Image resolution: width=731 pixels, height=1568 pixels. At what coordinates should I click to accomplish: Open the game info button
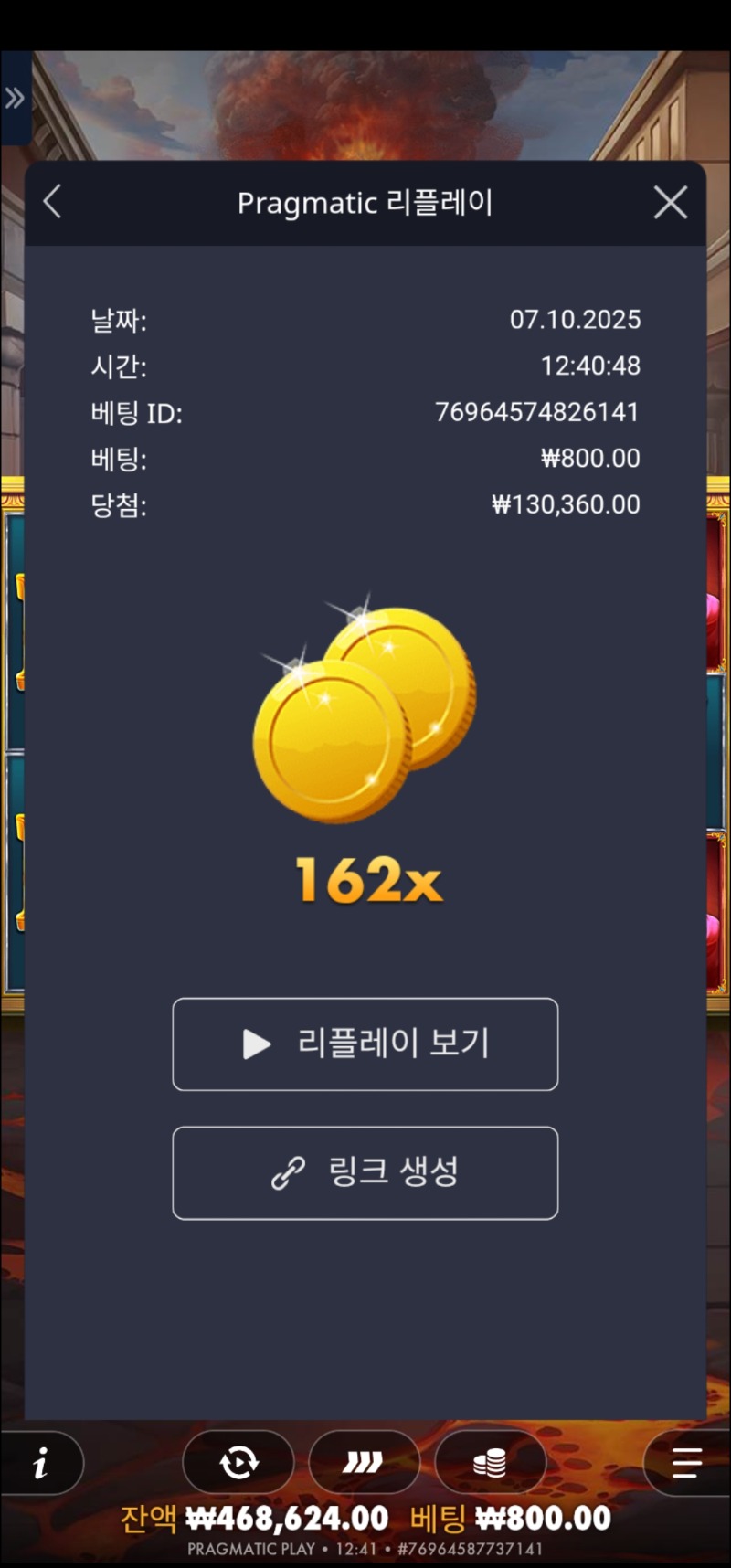[x=41, y=1464]
